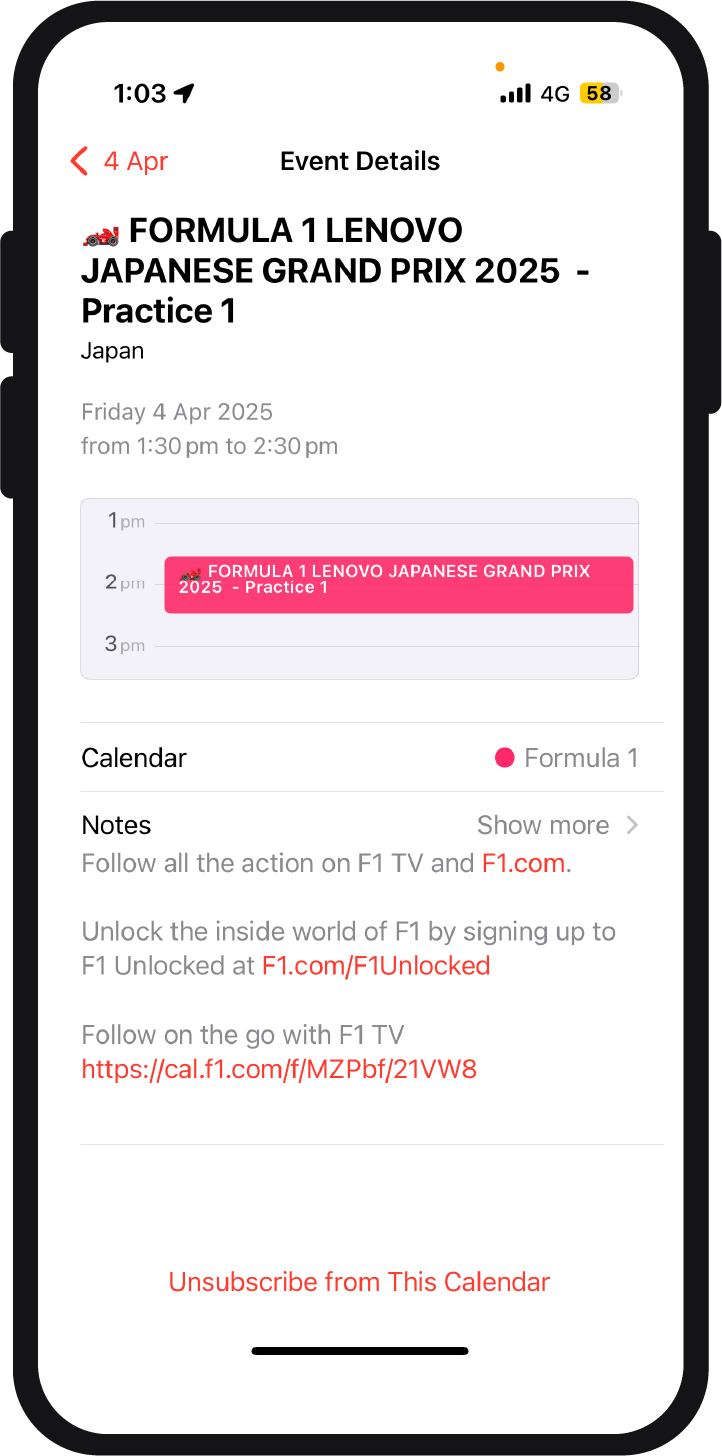
Task: Open the F1.com/F1Unlocked link
Action: tap(376, 965)
